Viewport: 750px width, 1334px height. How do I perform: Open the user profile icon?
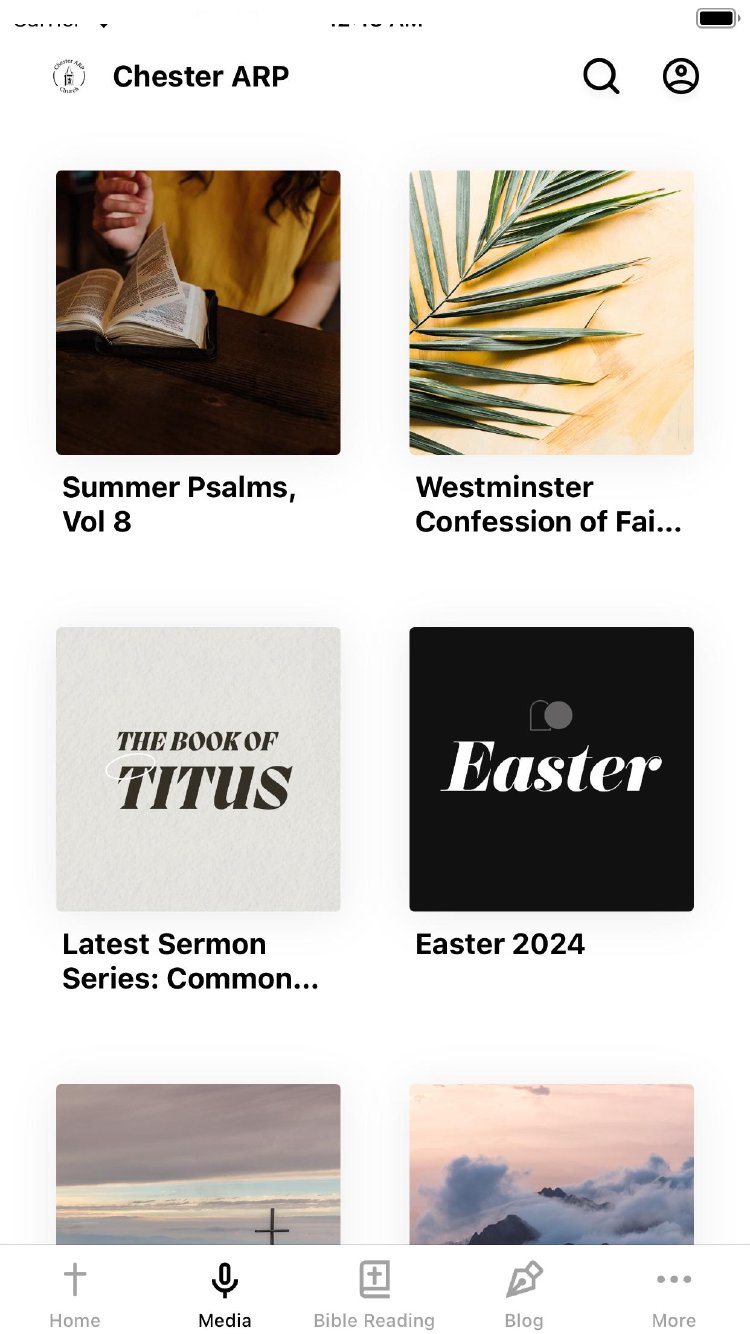pyautogui.click(x=681, y=77)
